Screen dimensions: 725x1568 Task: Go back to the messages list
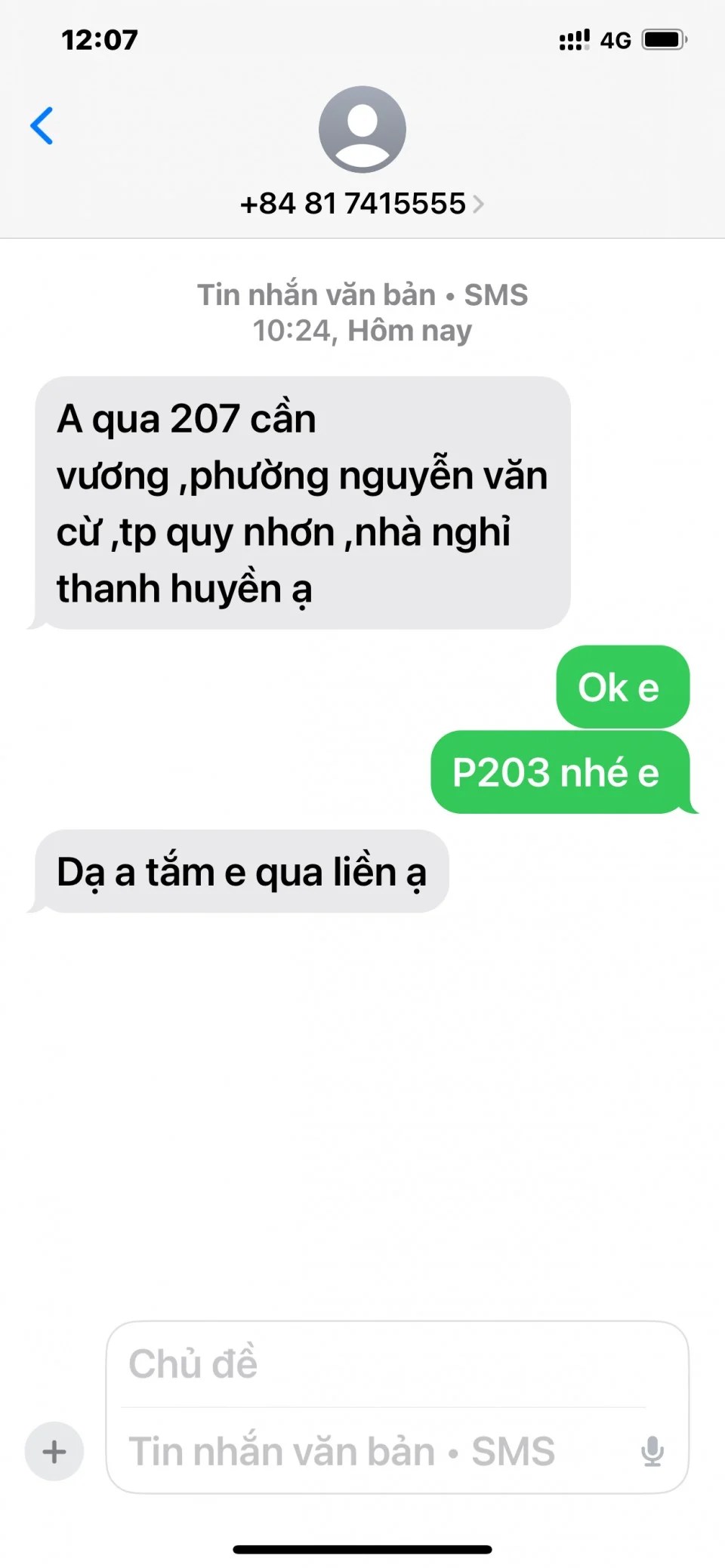pos(42,125)
